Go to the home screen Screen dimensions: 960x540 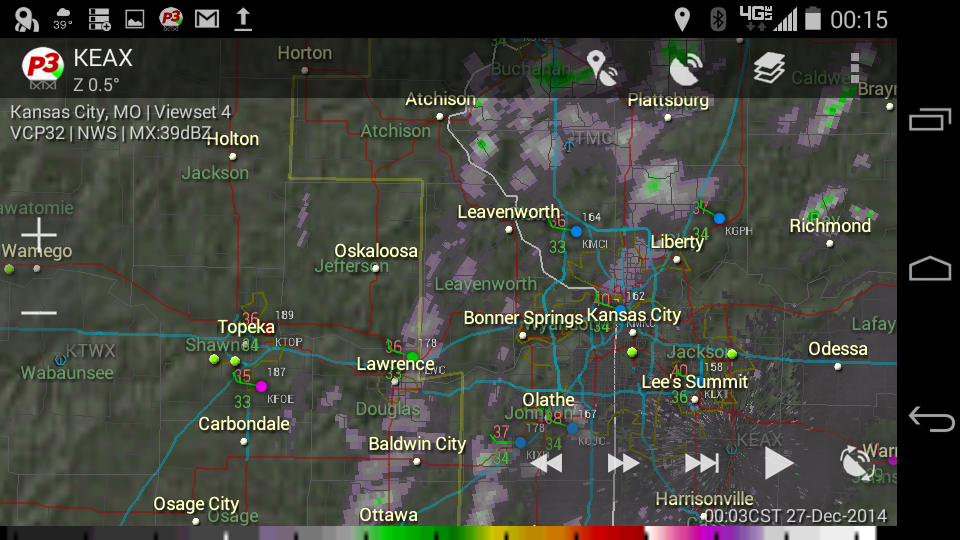[930, 269]
